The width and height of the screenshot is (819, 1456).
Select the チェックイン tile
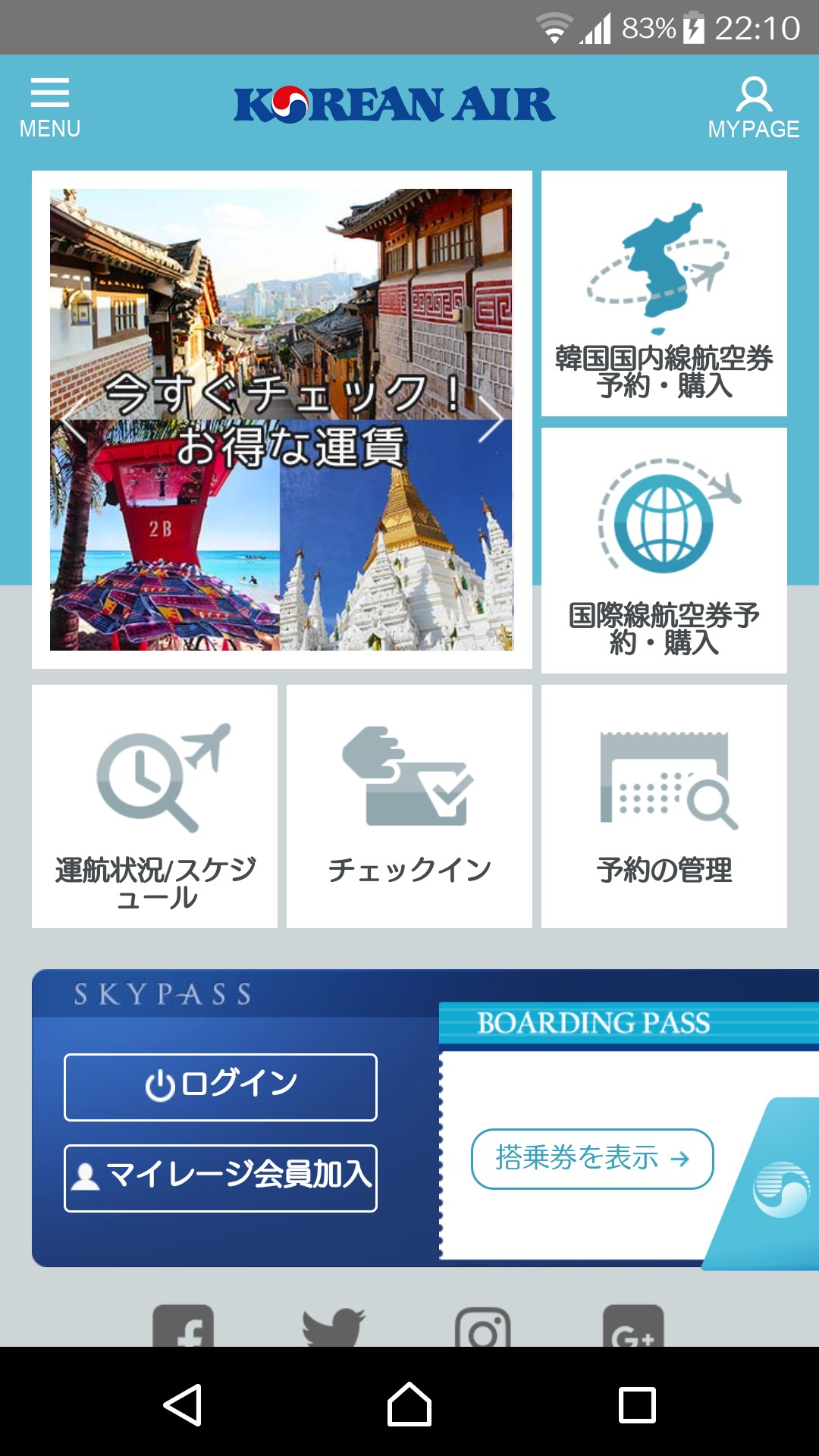[x=409, y=806]
